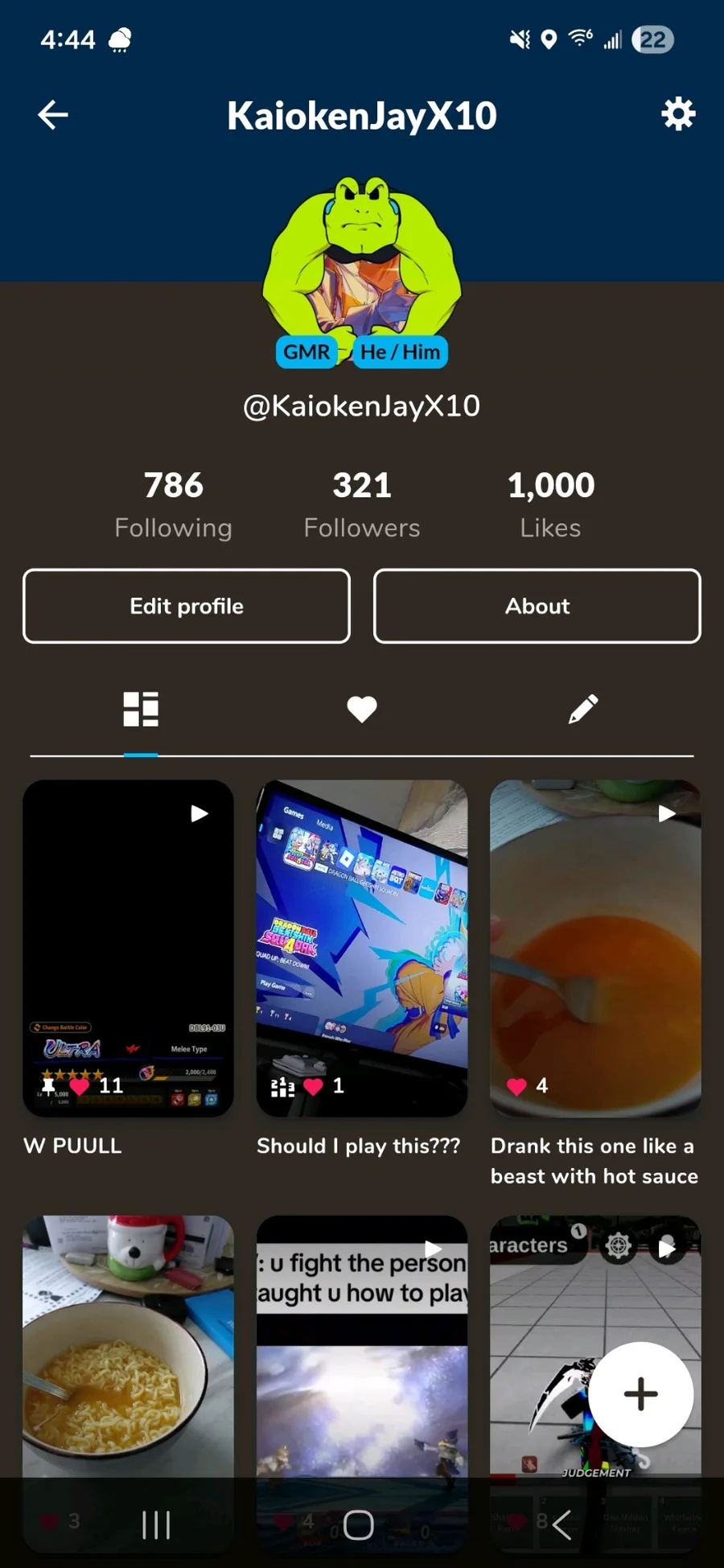Switch to the liked posts heart tab

pyautogui.click(x=362, y=709)
